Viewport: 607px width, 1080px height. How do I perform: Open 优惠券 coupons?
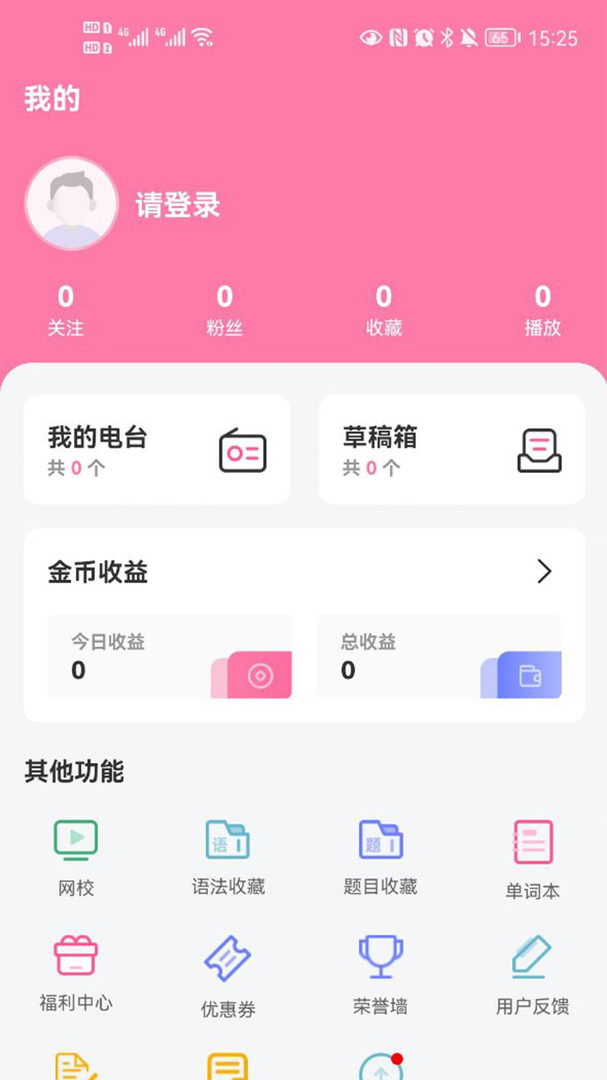point(228,975)
